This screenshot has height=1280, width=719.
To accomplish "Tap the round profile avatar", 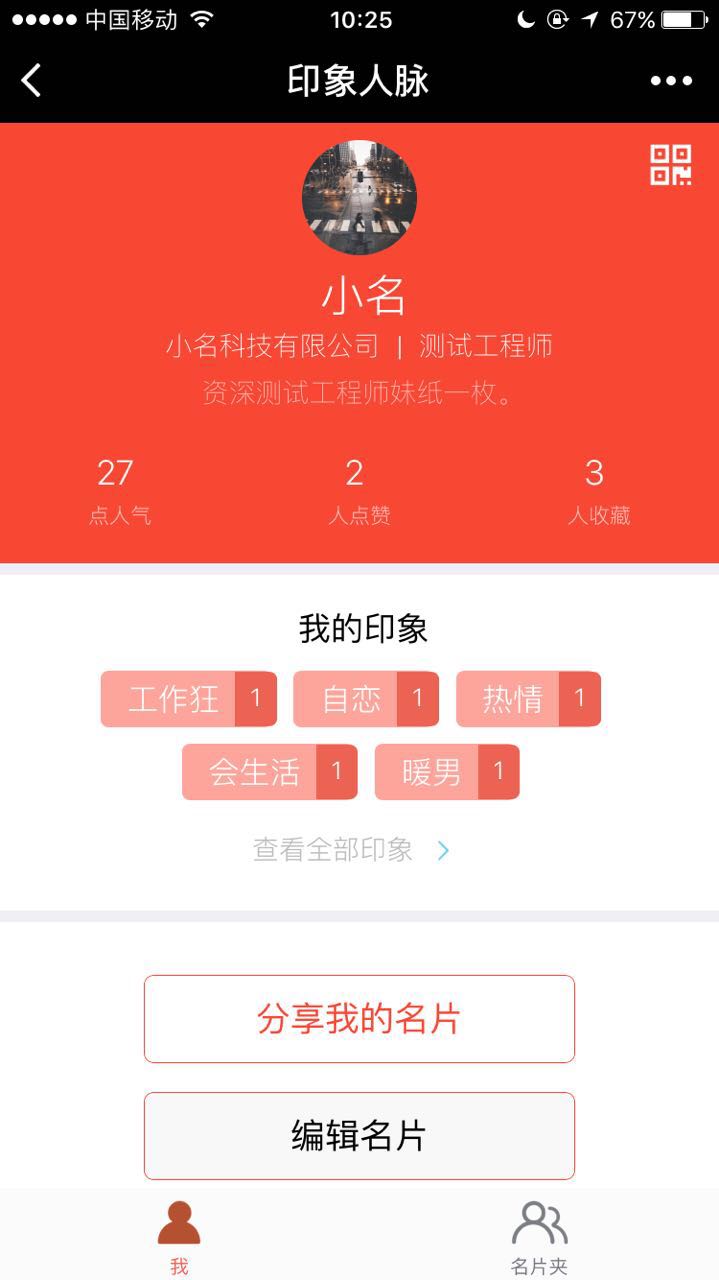I will 359,197.
